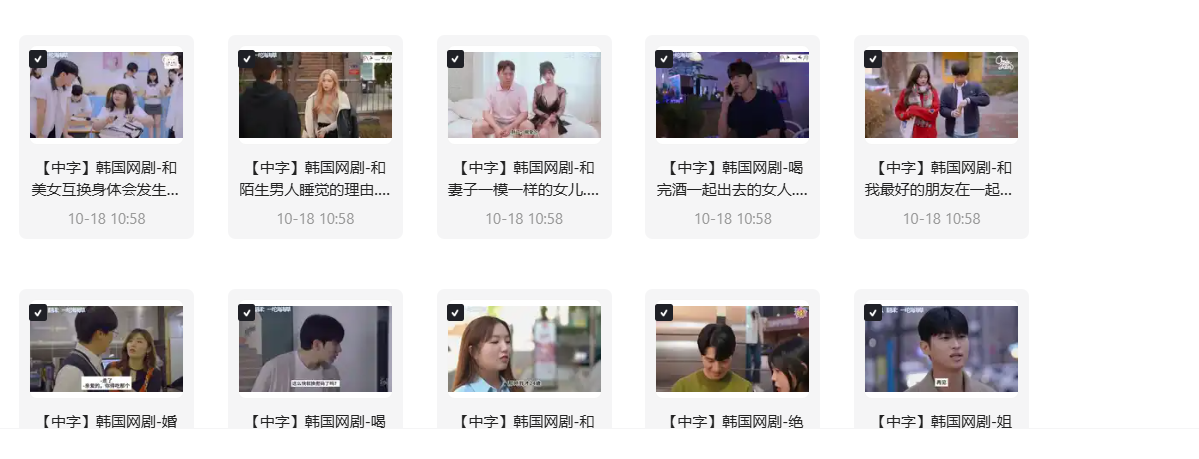Open second-row video starting with 韩国网剧-绝
Image resolution: width=1199 pixels, height=459 pixels.
(732, 349)
